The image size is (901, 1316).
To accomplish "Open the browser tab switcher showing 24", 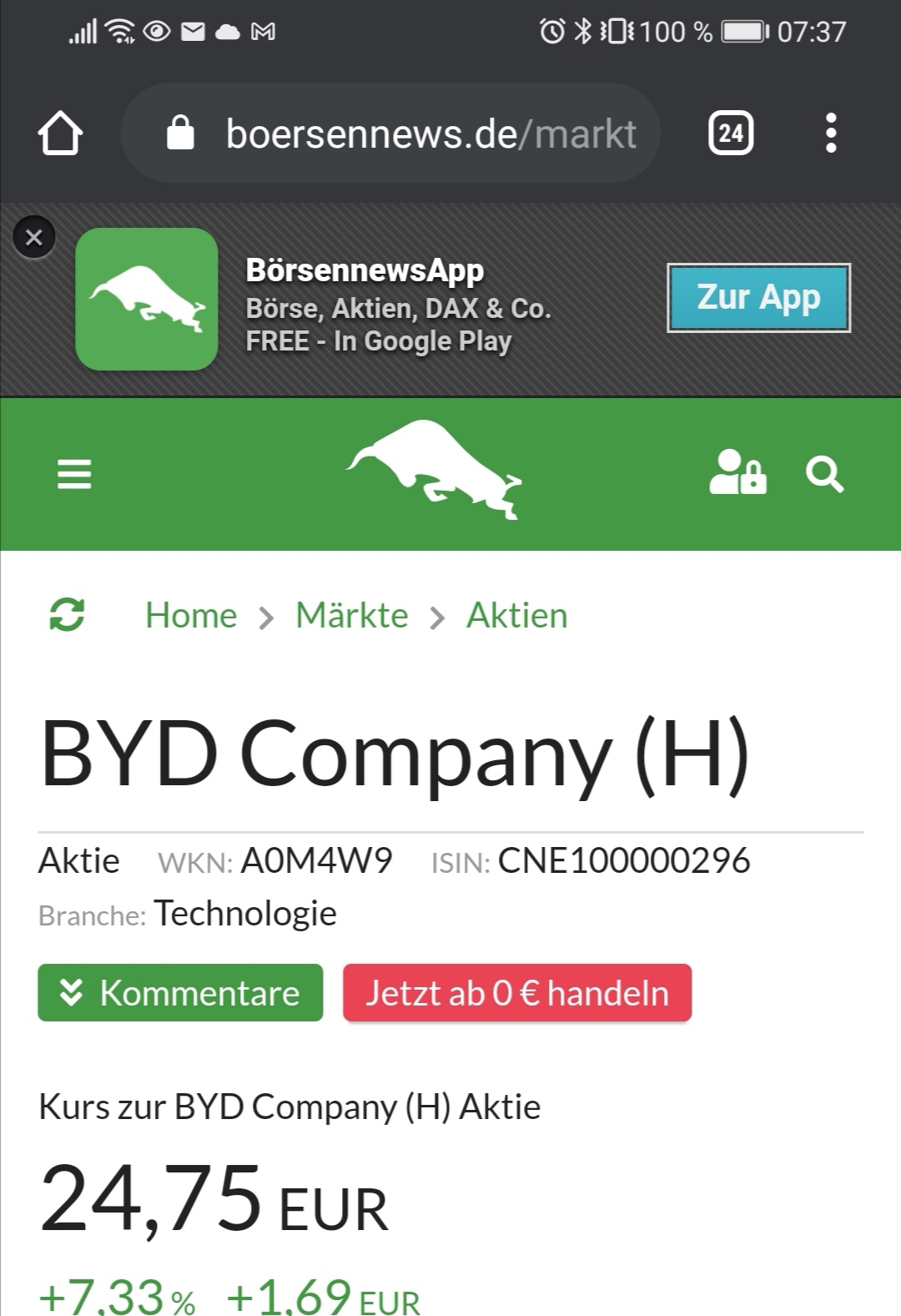I will pyautogui.click(x=730, y=132).
